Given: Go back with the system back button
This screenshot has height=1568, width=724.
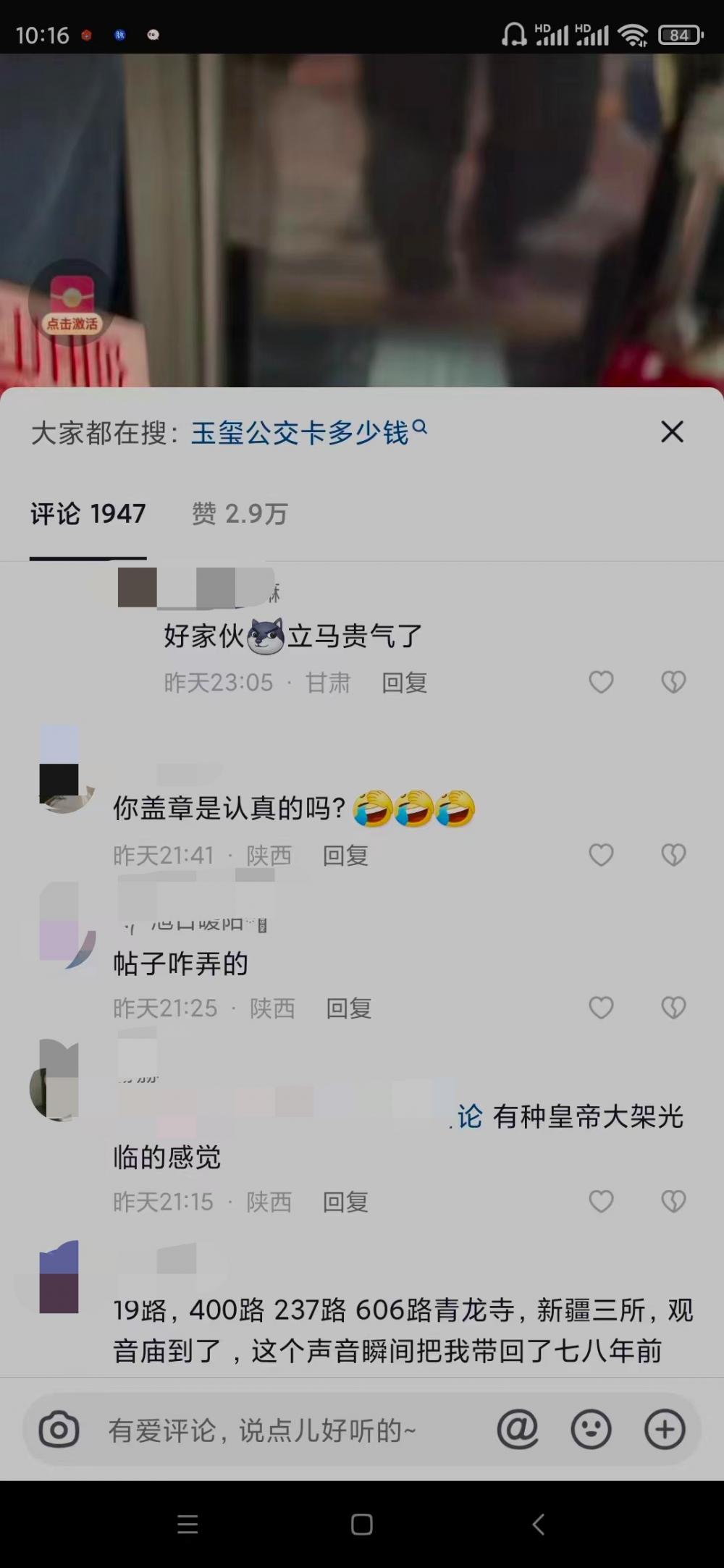Looking at the screenshot, I should click(x=538, y=1524).
